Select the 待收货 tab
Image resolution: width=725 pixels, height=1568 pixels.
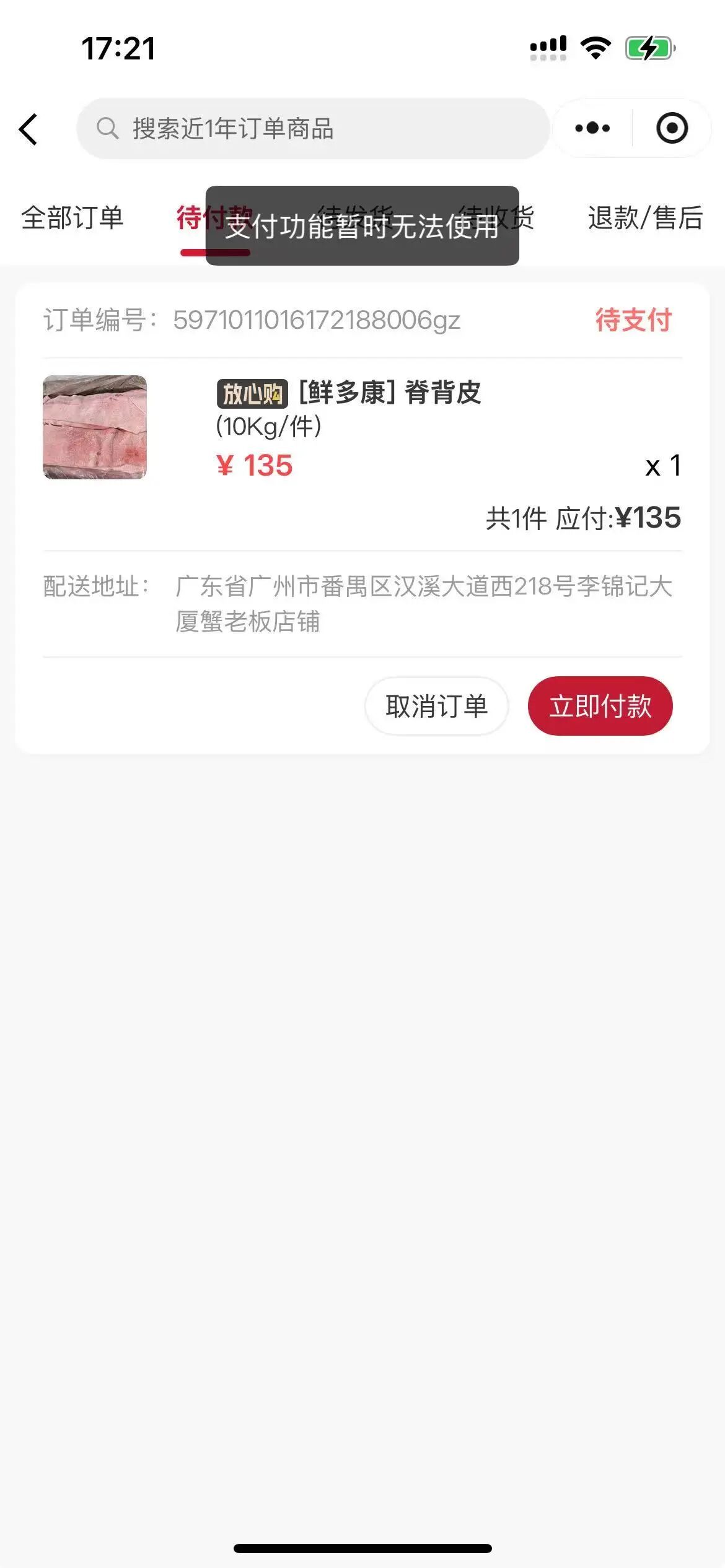(x=525, y=218)
